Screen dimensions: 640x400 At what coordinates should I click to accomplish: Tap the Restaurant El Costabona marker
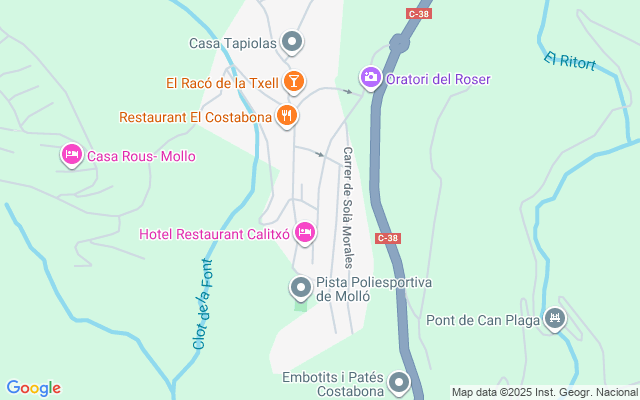287,116
